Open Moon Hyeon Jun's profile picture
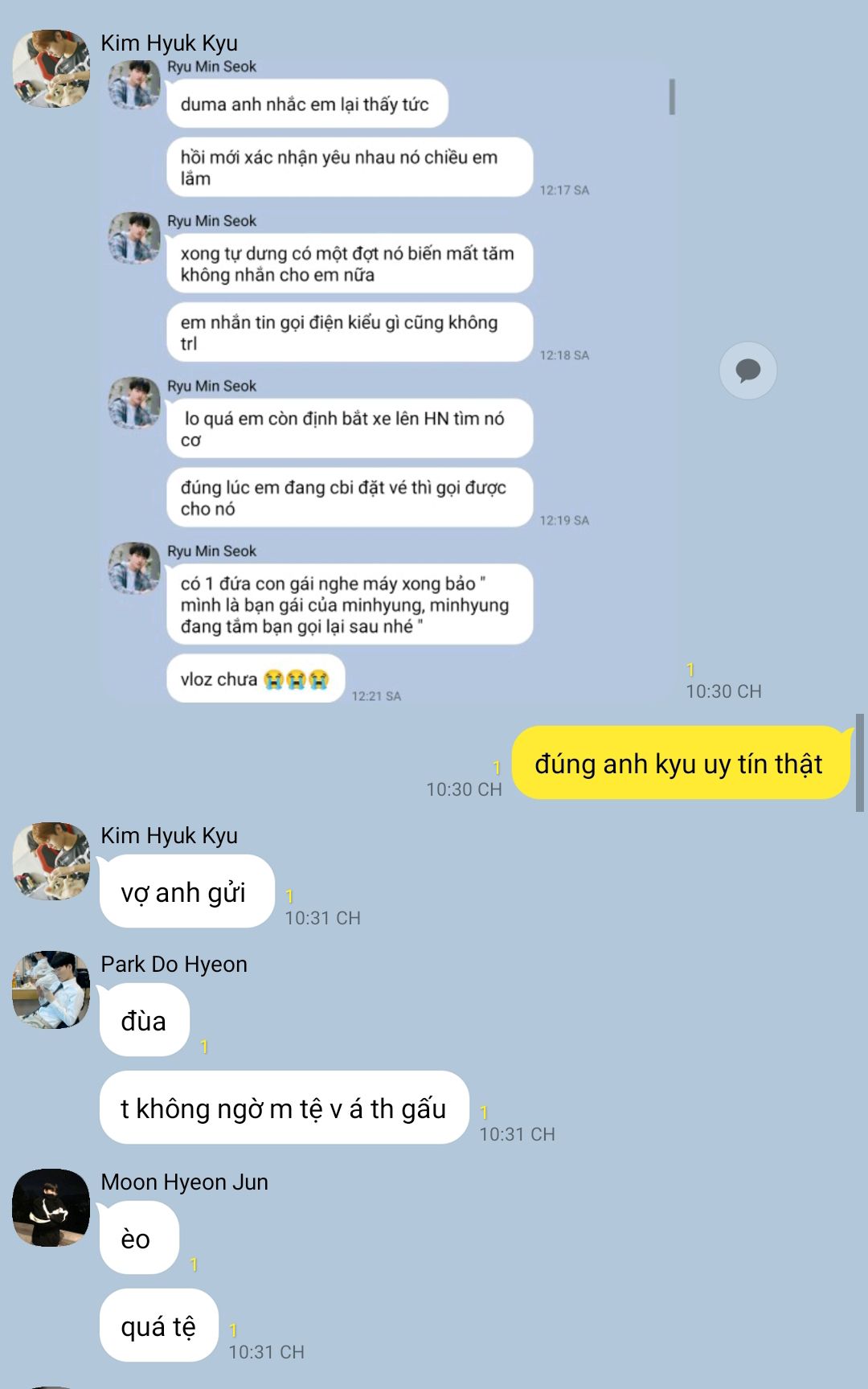The width and height of the screenshot is (868, 1389). 51,1207
